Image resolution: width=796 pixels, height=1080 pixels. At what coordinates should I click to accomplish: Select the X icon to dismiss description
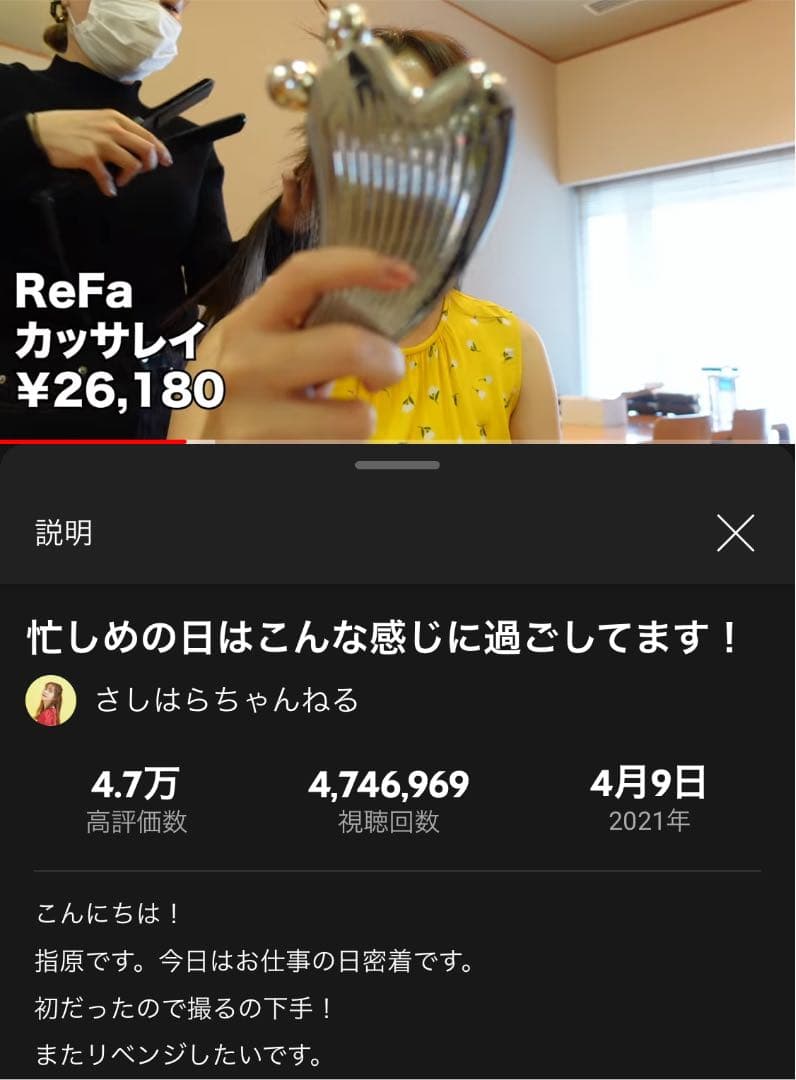tap(737, 534)
